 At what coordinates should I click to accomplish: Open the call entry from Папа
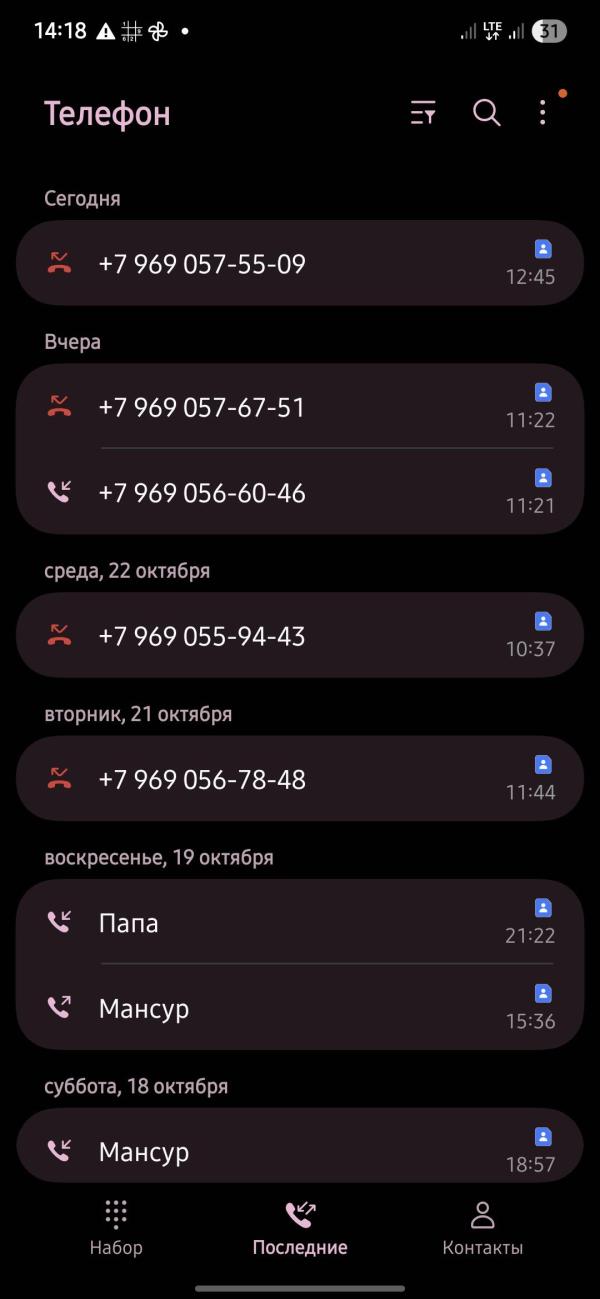tap(300, 921)
